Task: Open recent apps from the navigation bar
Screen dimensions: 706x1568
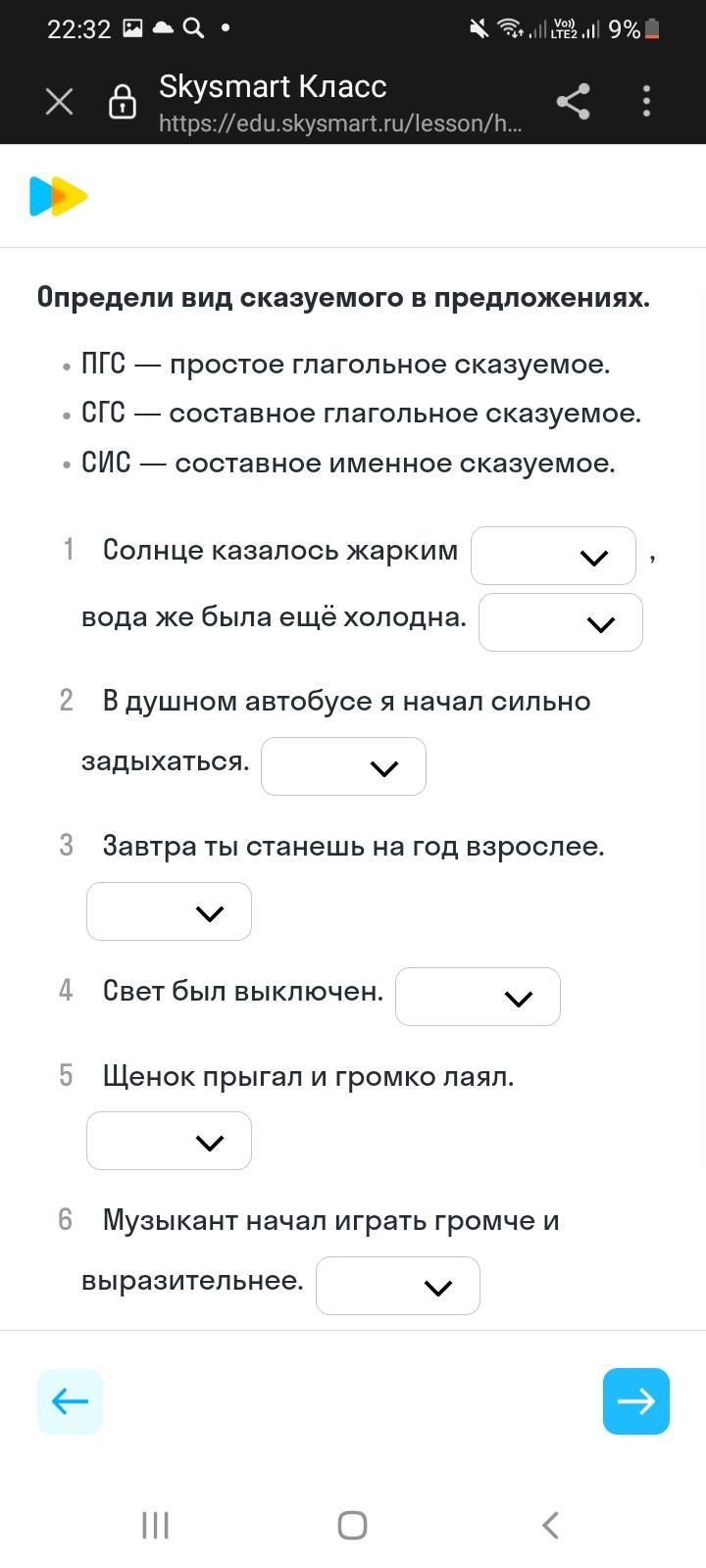Action: 156,1525
